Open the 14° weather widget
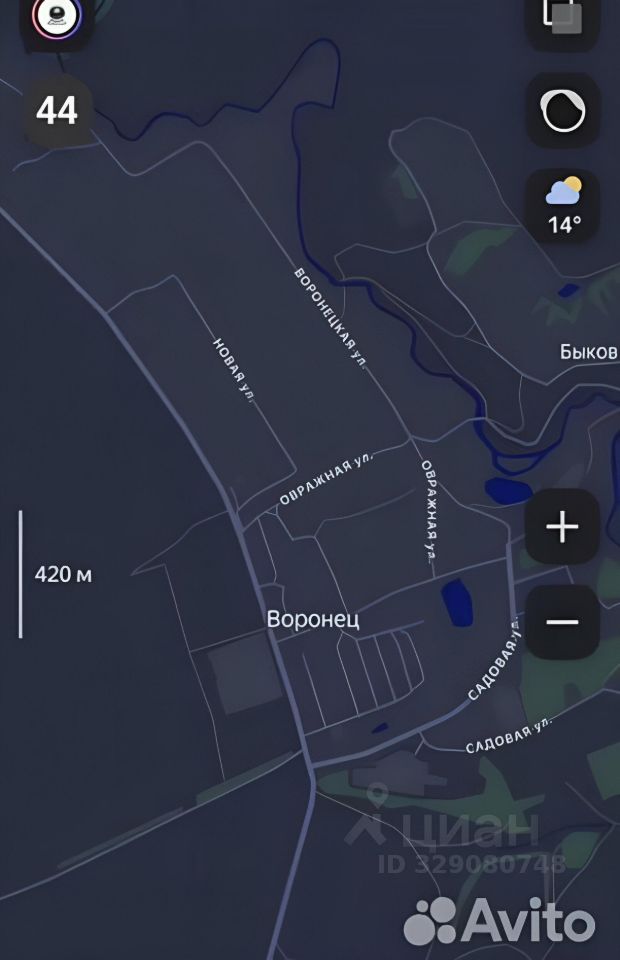The image size is (620, 960). [563, 204]
